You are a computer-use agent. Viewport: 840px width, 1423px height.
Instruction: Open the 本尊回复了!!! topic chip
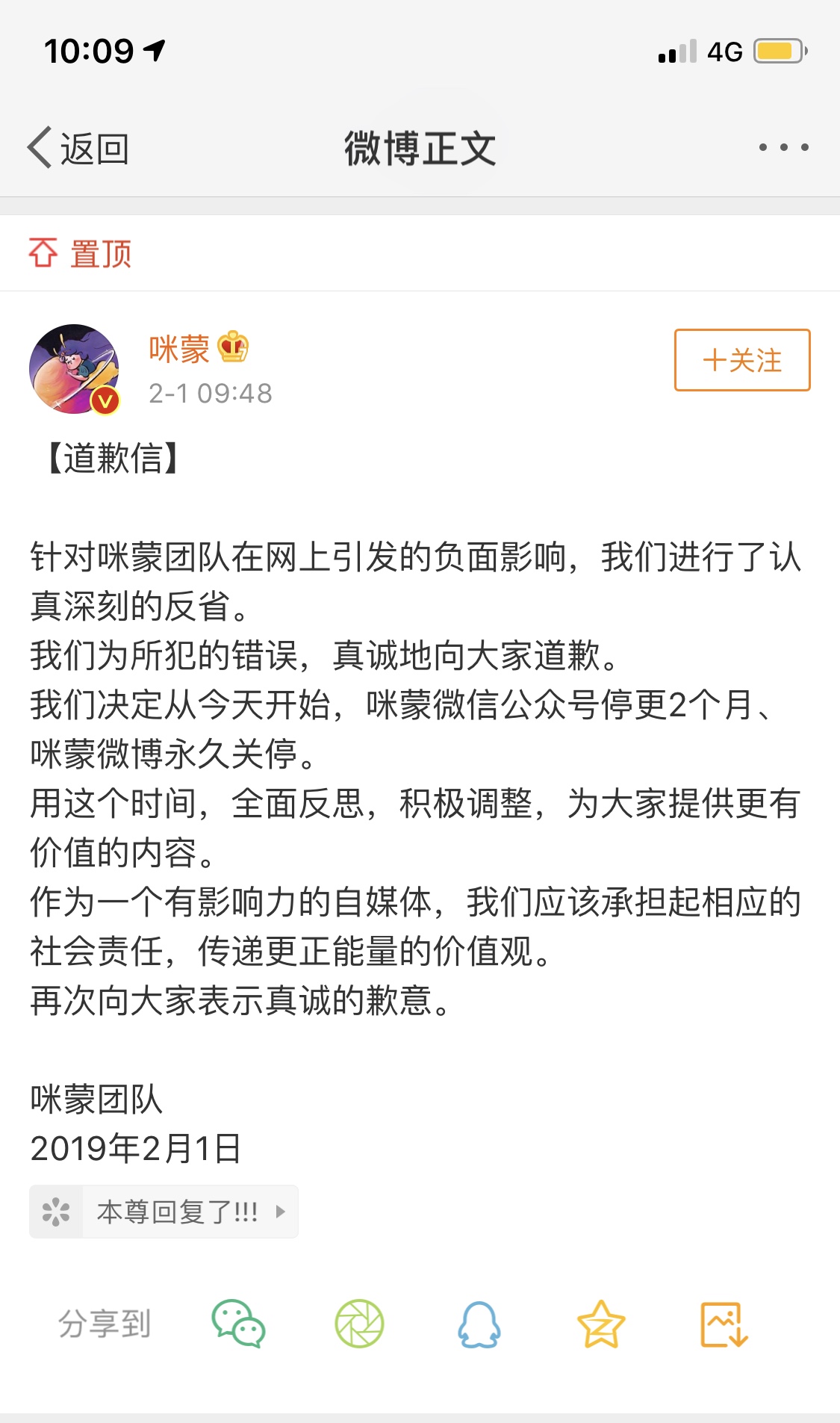[x=164, y=1212]
